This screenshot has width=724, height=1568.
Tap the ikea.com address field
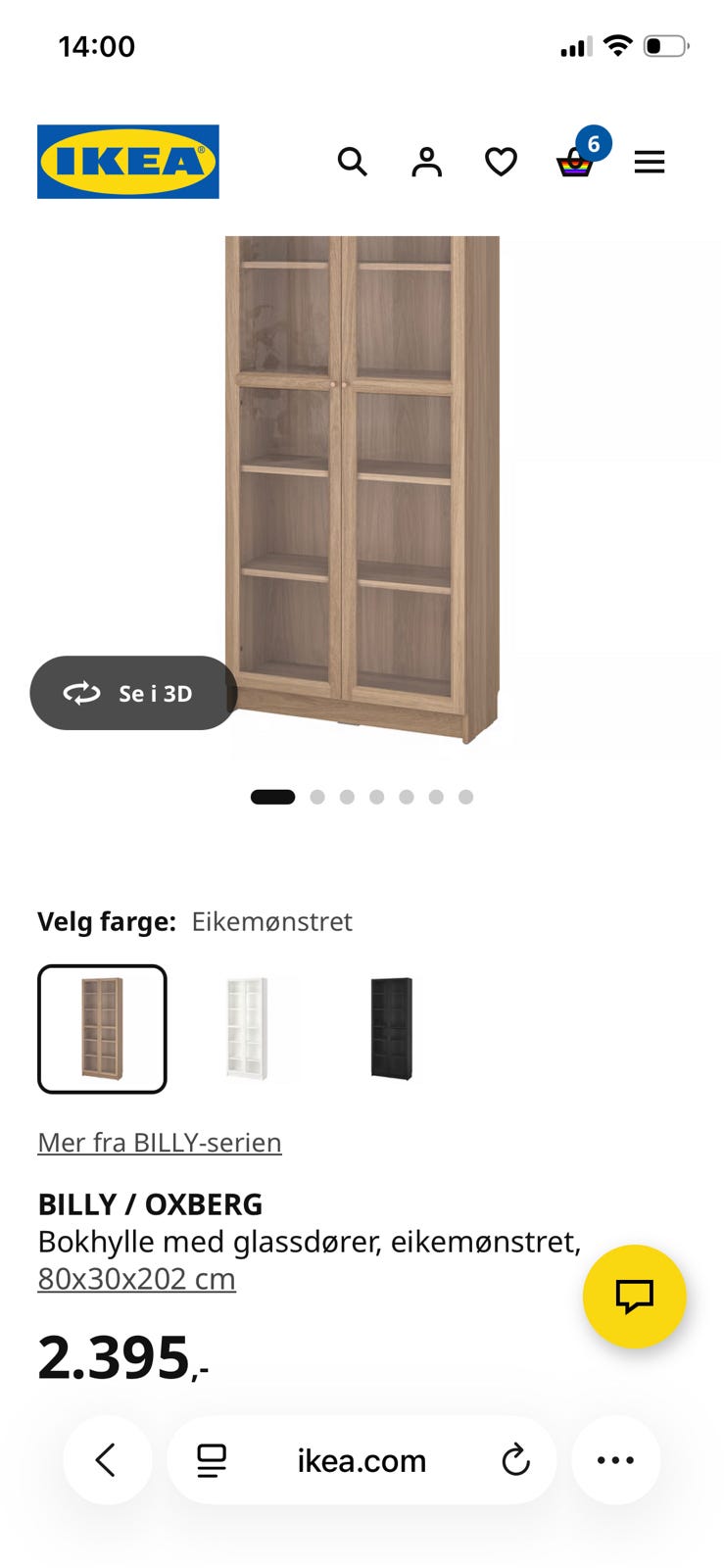click(362, 1460)
